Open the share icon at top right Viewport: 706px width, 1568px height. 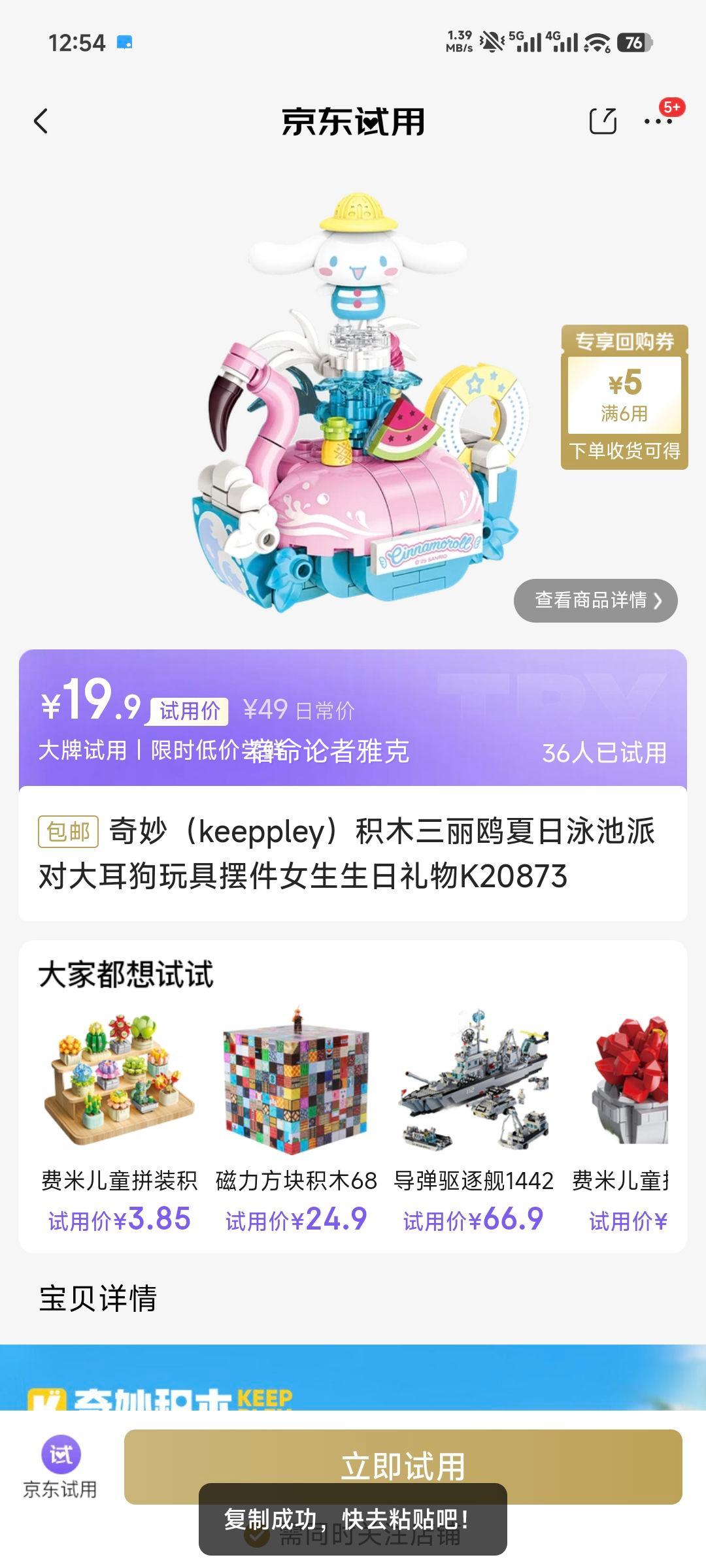tap(603, 122)
